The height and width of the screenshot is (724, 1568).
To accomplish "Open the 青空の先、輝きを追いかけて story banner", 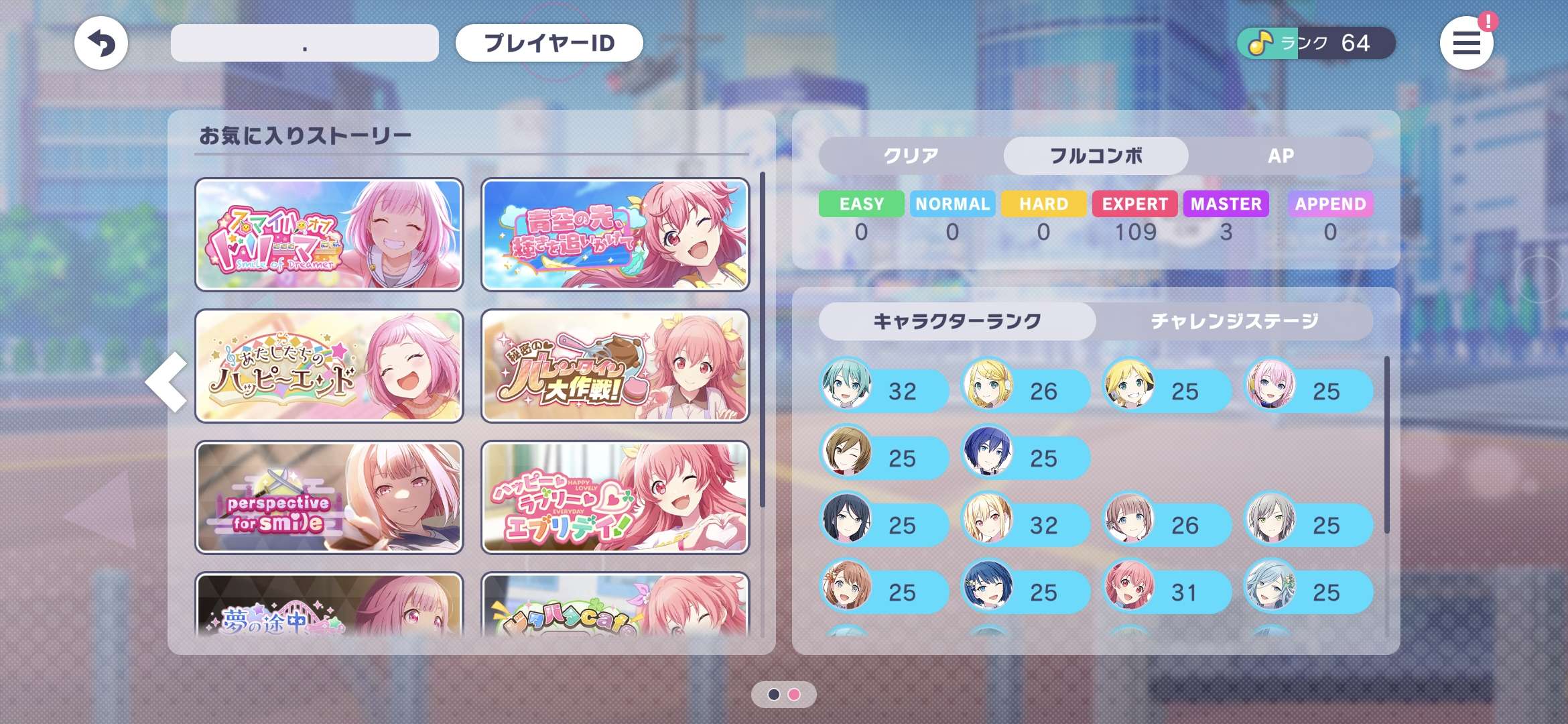I will pos(615,235).
